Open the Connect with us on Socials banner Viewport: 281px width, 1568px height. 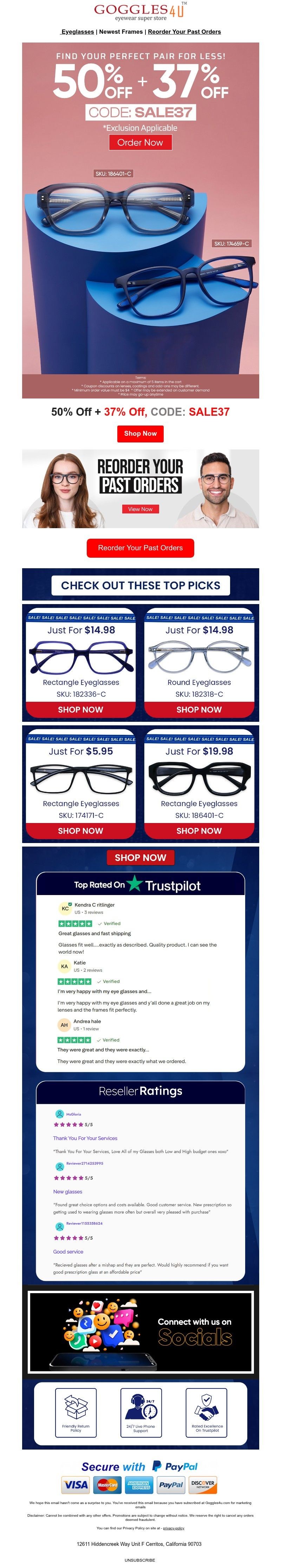[x=140, y=1332]
